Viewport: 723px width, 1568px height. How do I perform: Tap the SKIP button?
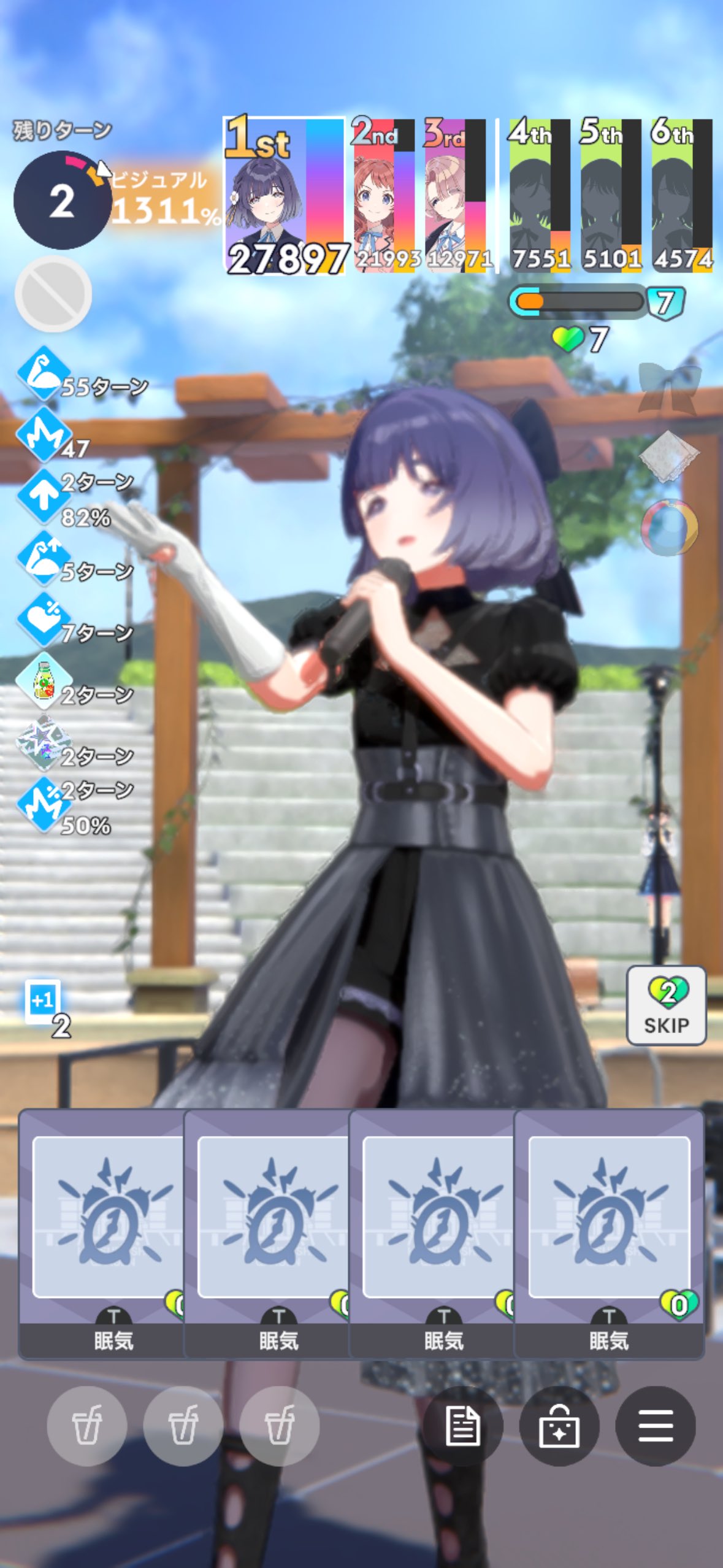click(x=666, y=1005)
